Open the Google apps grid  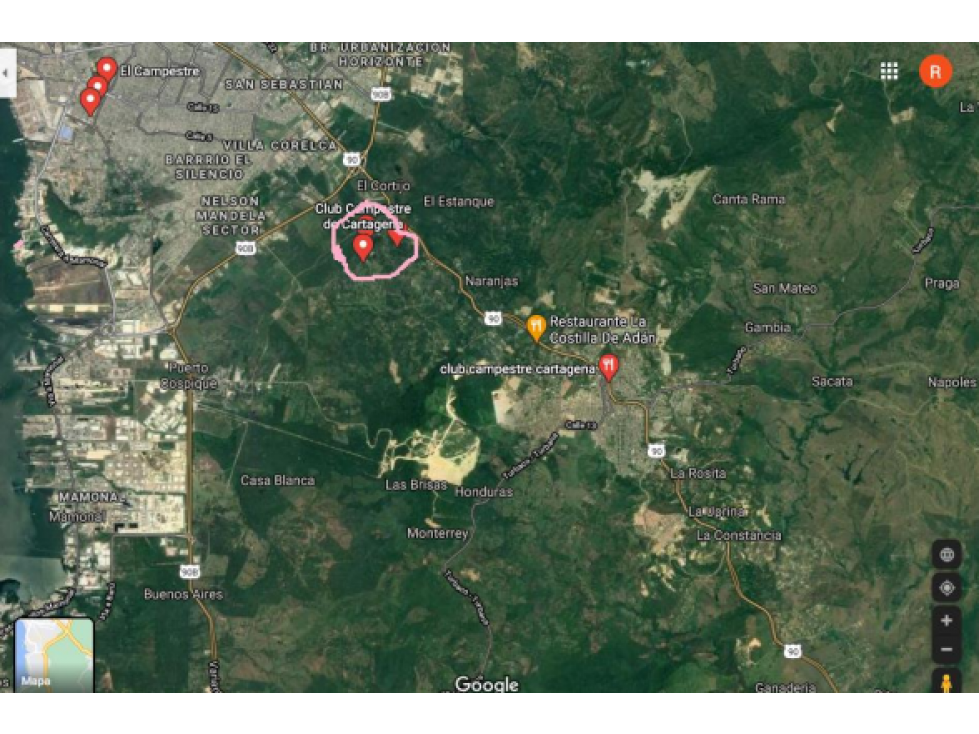point(888,71)
